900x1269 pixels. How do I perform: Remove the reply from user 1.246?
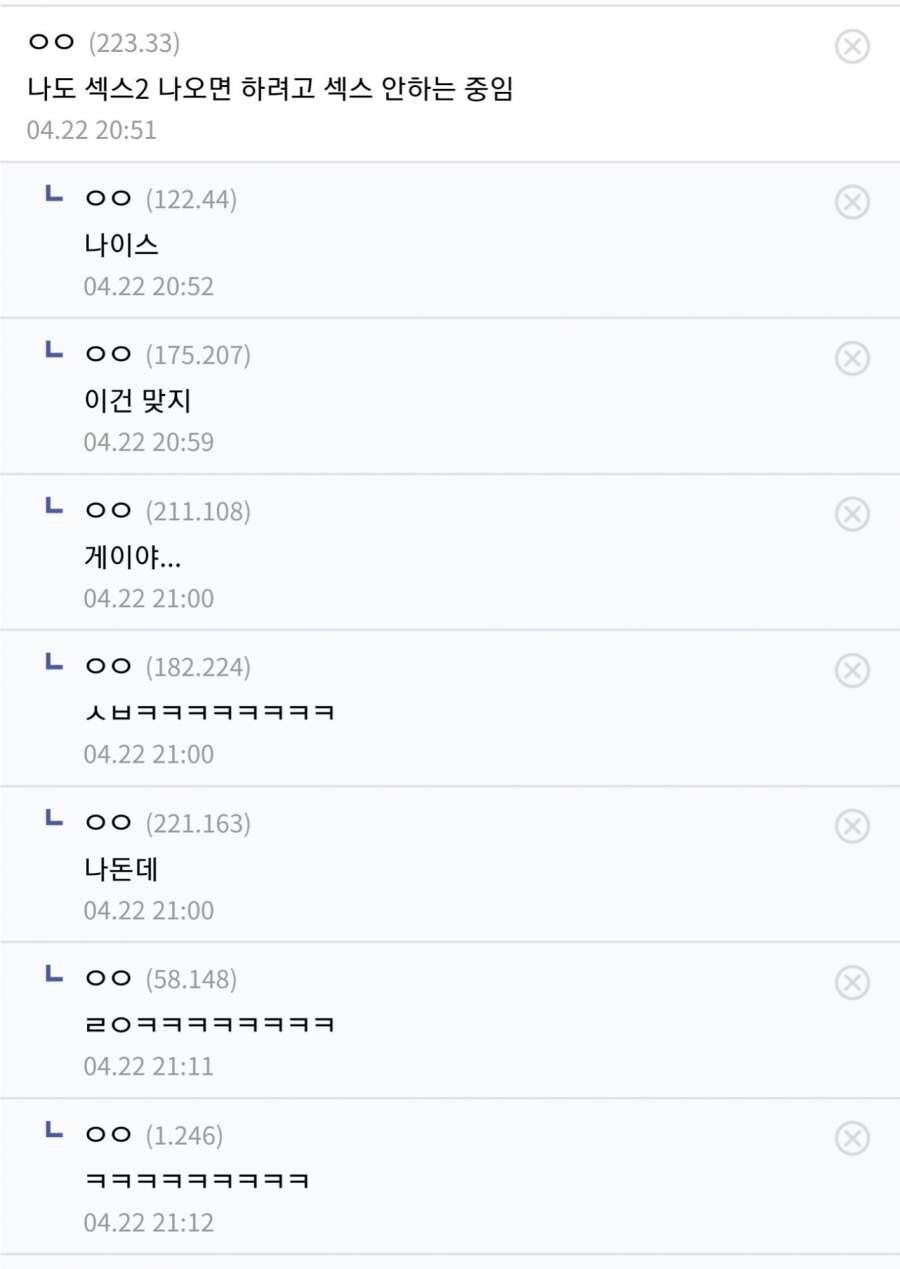coord(852,1138)
